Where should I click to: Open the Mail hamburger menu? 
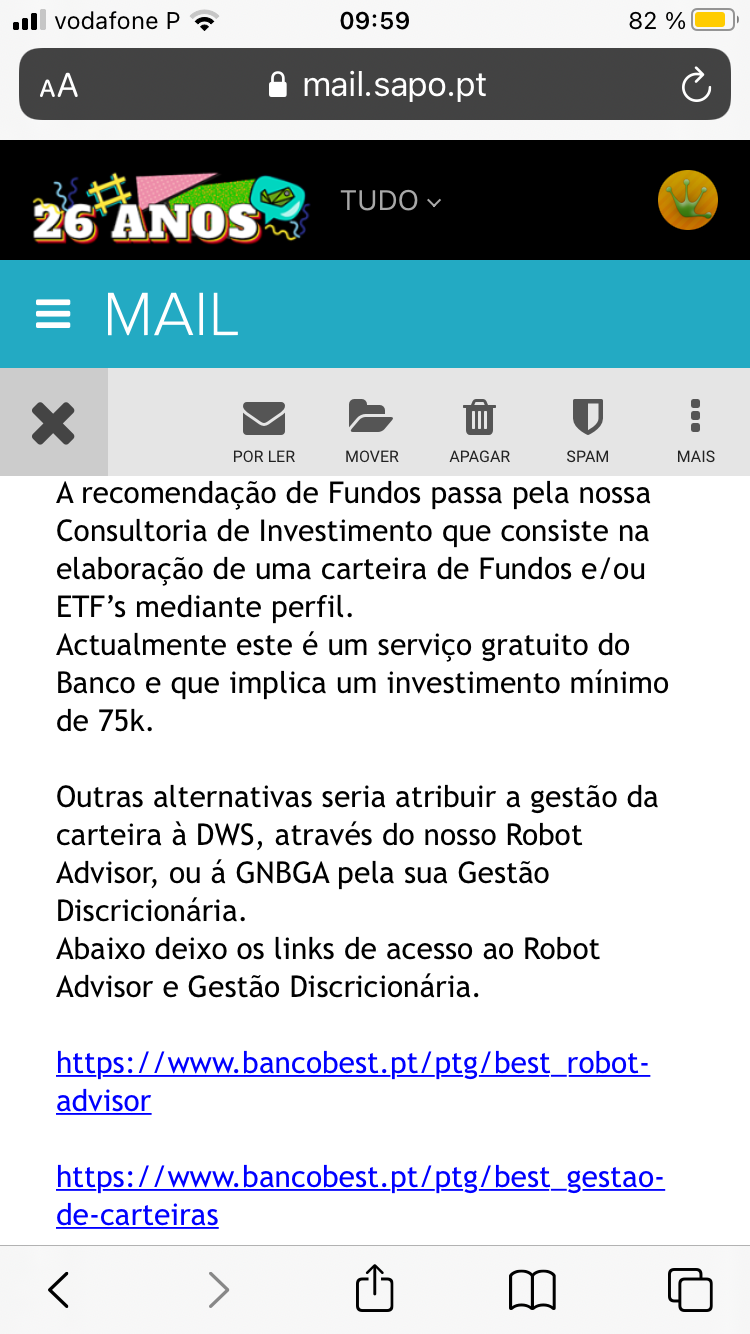[x=53, y=315]
